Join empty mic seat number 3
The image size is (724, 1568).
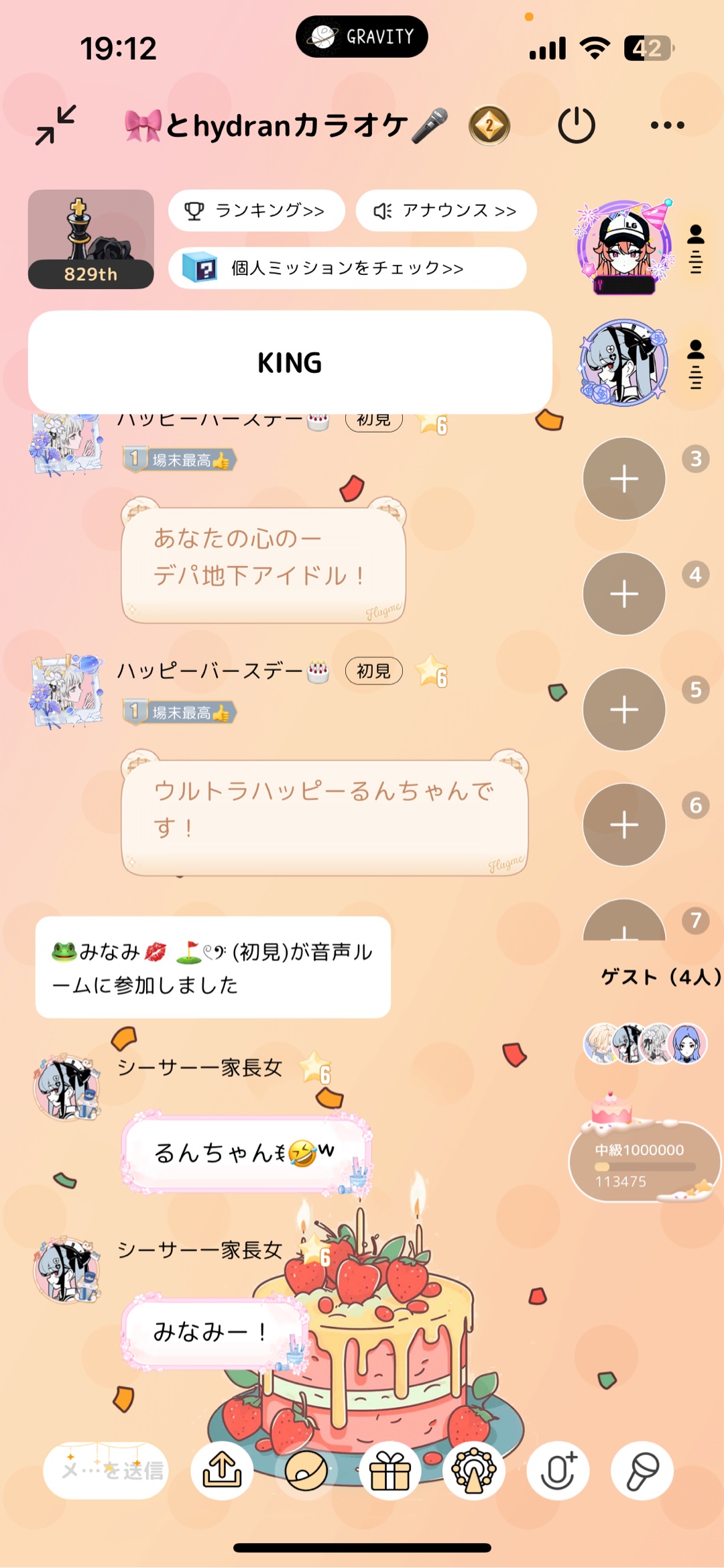tap(624, 479)
